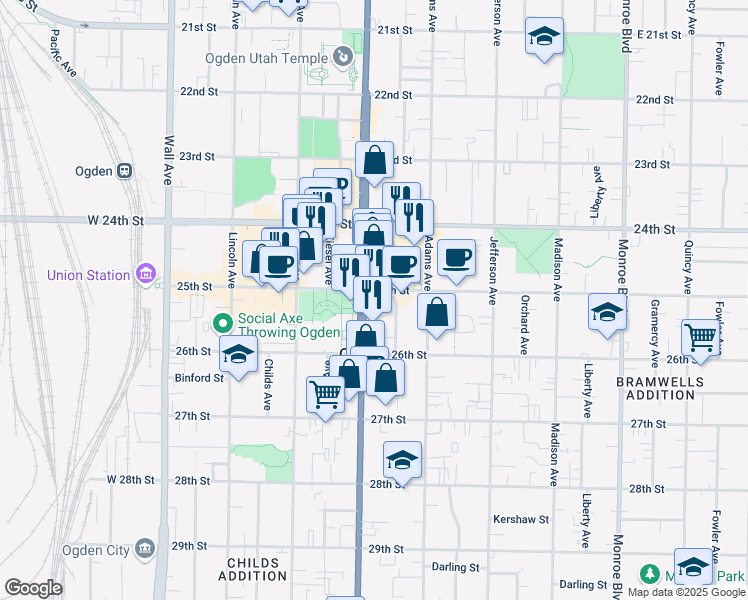Select the Union Station museum pin
748x600 pixels.
[x=146, y=274]
